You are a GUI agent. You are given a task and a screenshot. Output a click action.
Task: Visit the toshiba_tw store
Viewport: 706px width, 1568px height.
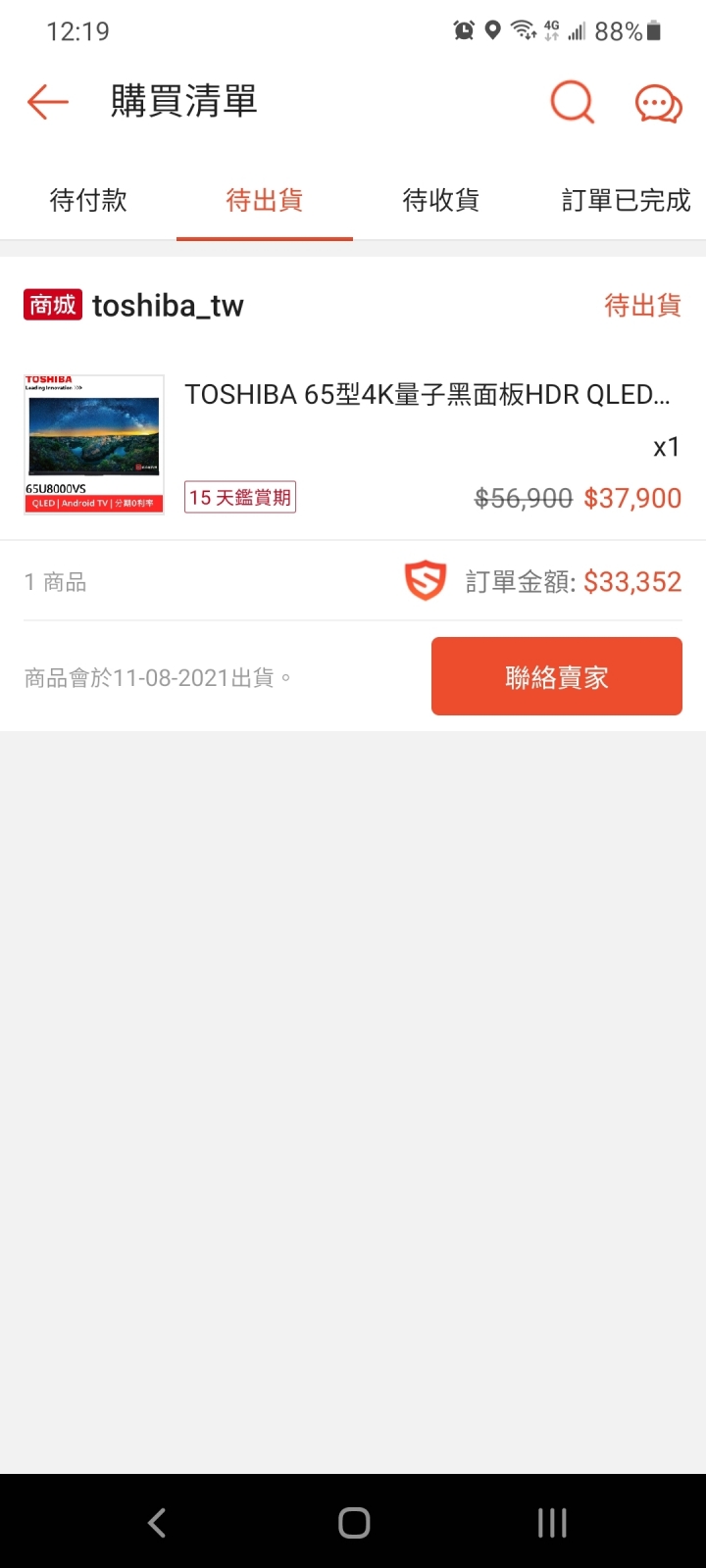point(168,306)
